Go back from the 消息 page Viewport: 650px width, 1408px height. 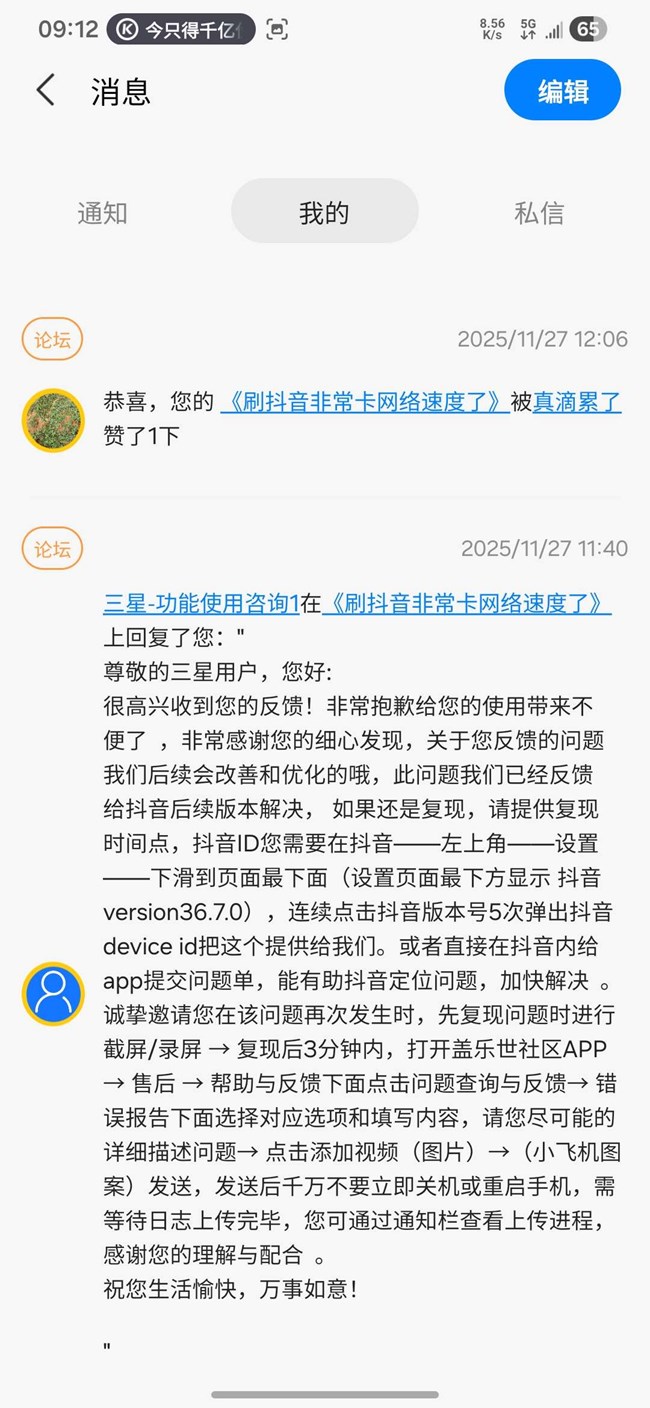click(x=46, y=90)
